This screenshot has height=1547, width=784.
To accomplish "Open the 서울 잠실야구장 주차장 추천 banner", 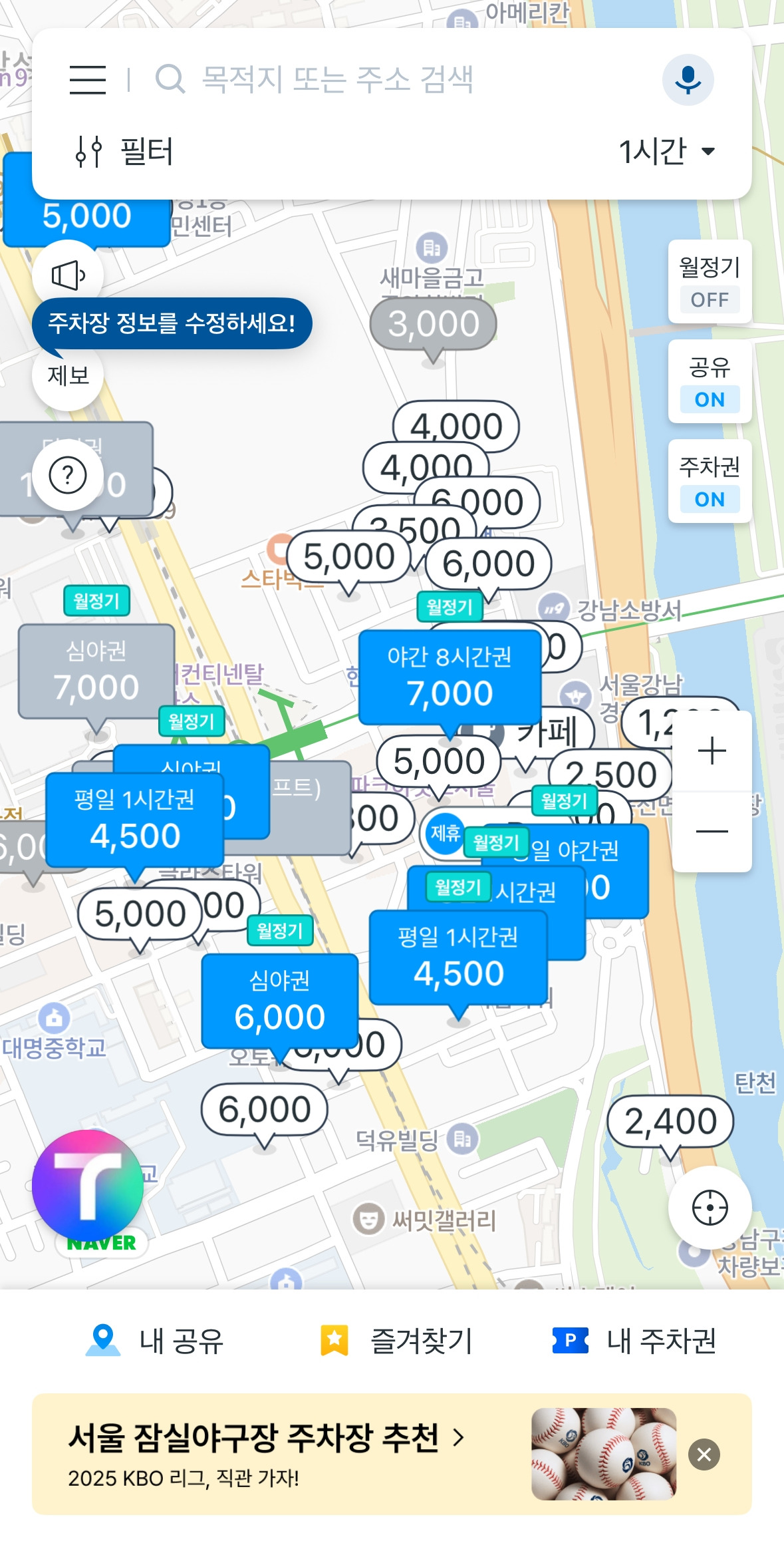I will pos(266,1453).
